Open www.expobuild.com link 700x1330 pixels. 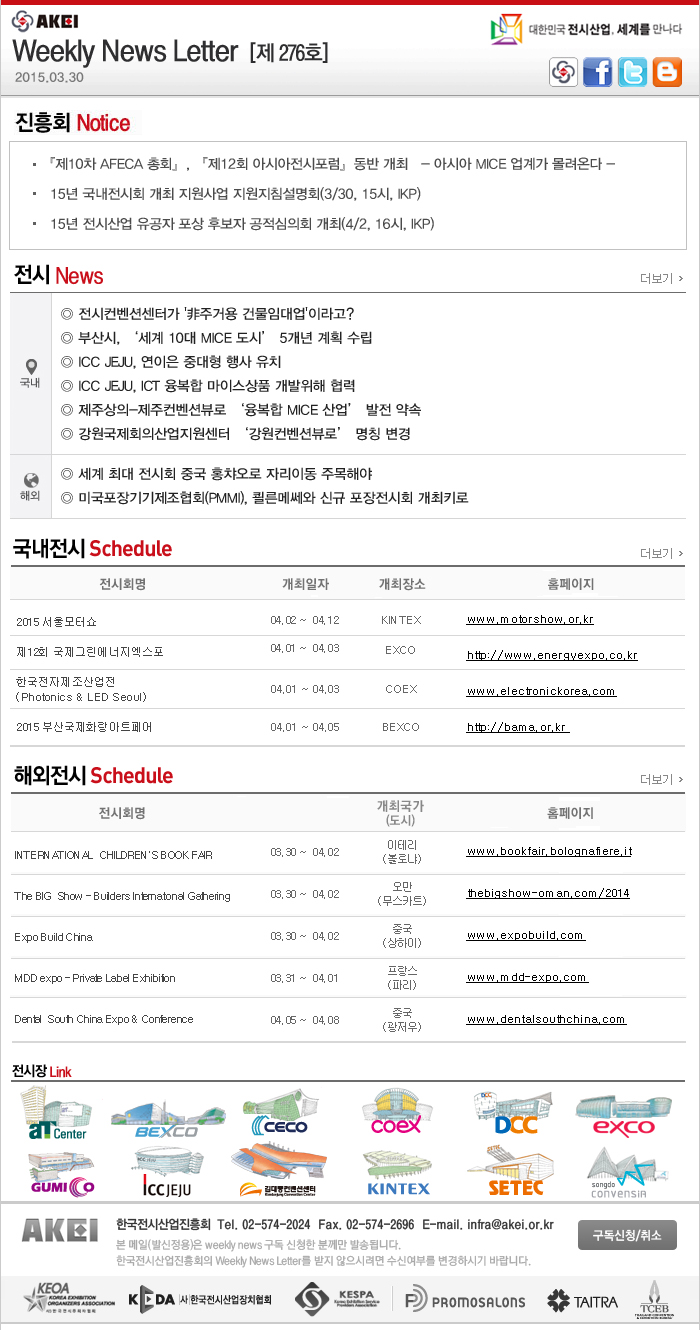pyautogui.click(x=525, y=936)
